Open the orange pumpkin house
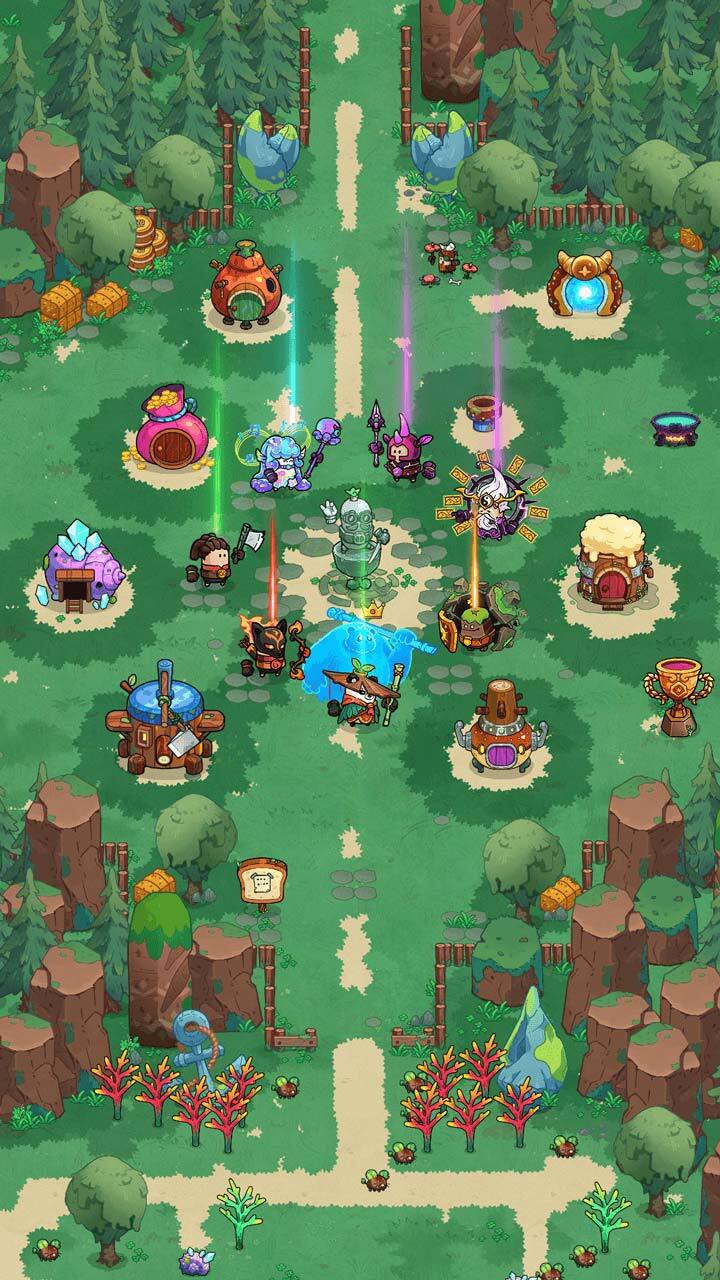Image resolution: width=720 pixels, height=1280 pixels. [x=244, y=283]
